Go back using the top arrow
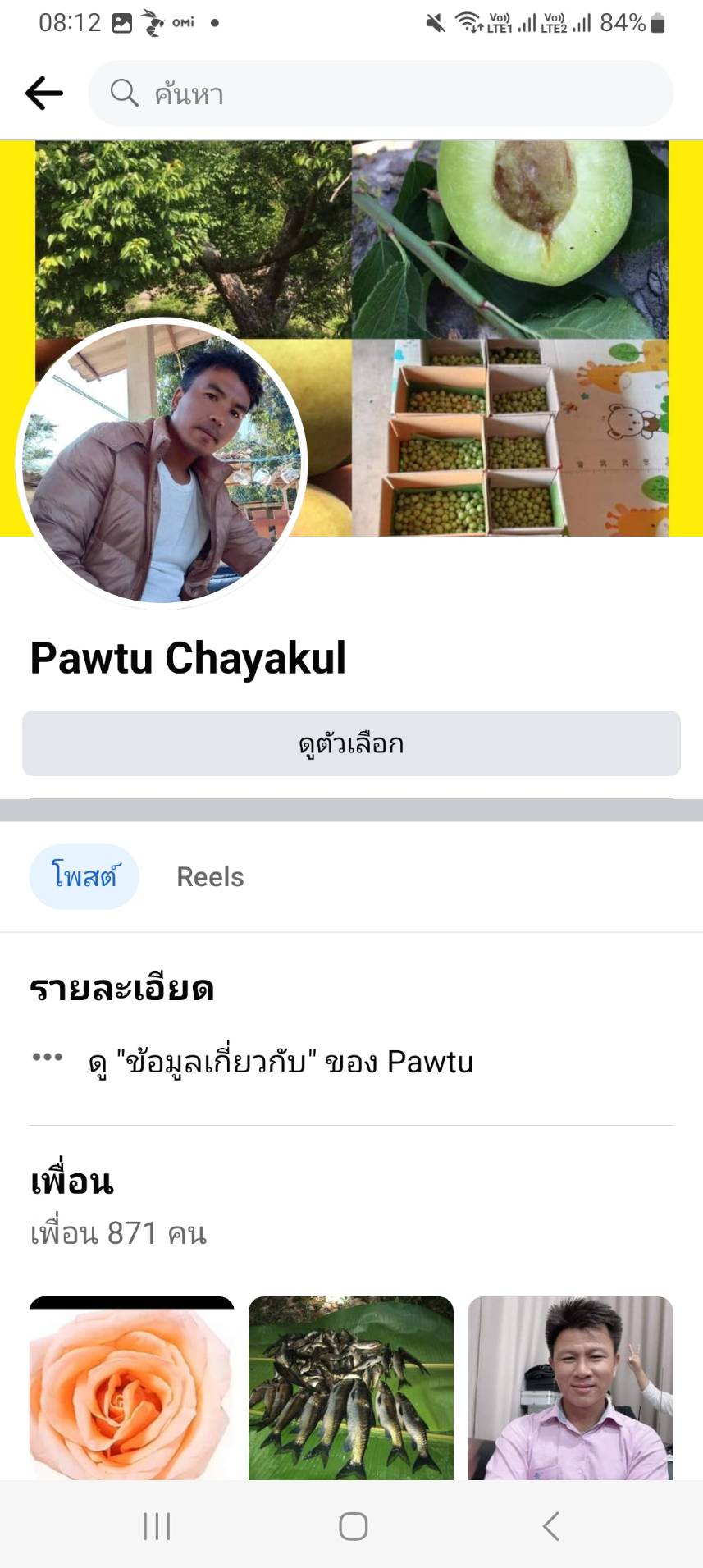This screenshot has height=1568, width=703. click(x=44, y=94)
